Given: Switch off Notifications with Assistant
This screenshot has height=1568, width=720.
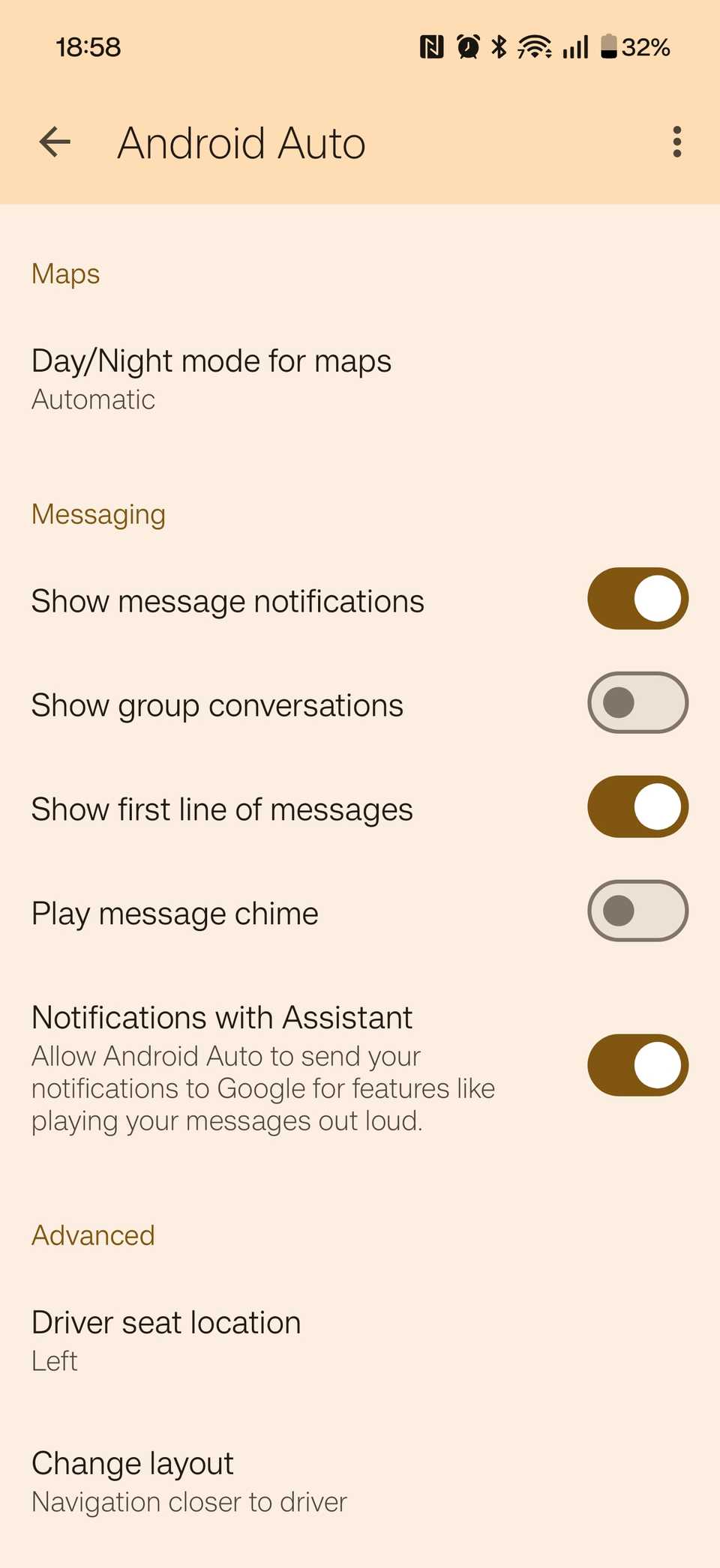Looking at the screenshot, I should click(x=637, y=1065).
